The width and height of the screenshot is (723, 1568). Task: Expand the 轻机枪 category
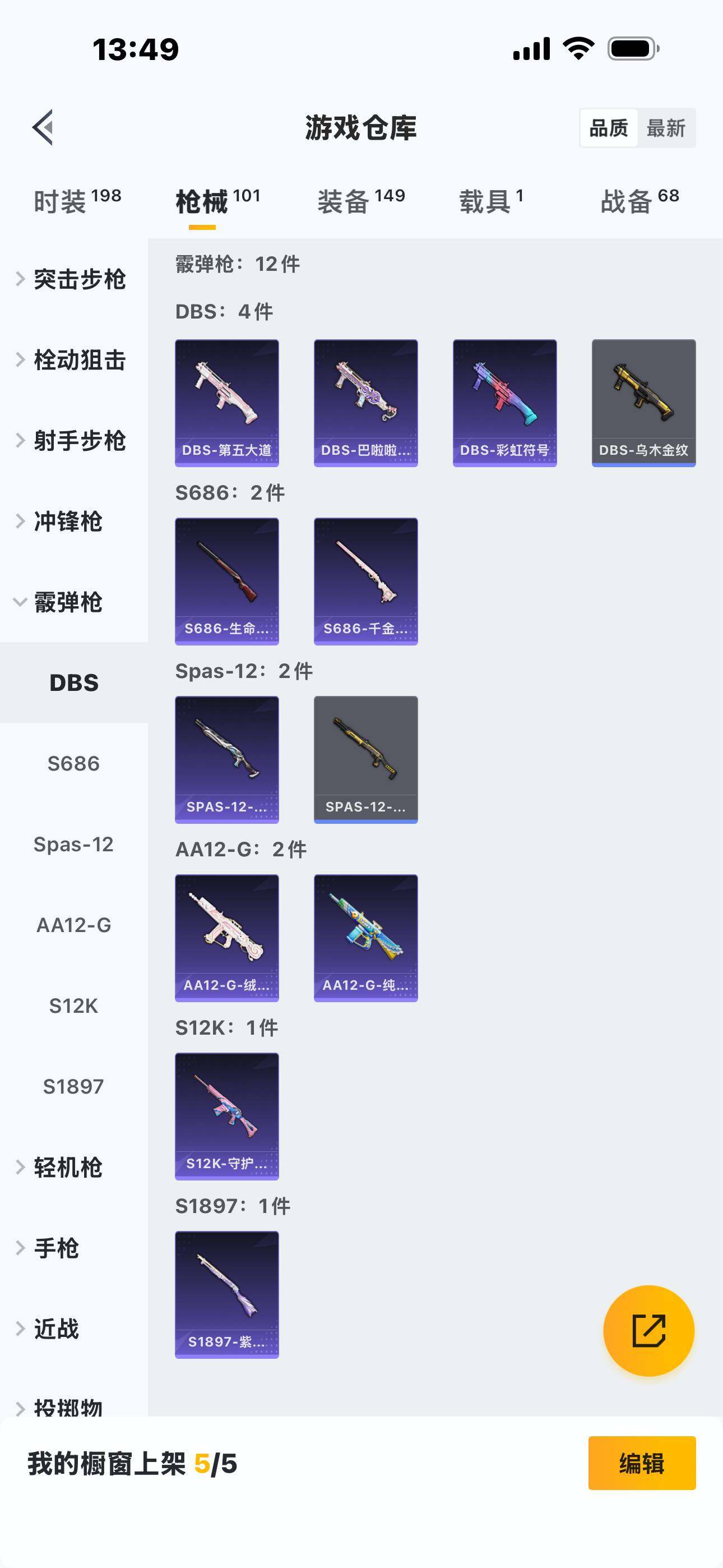coord(67,1168)
